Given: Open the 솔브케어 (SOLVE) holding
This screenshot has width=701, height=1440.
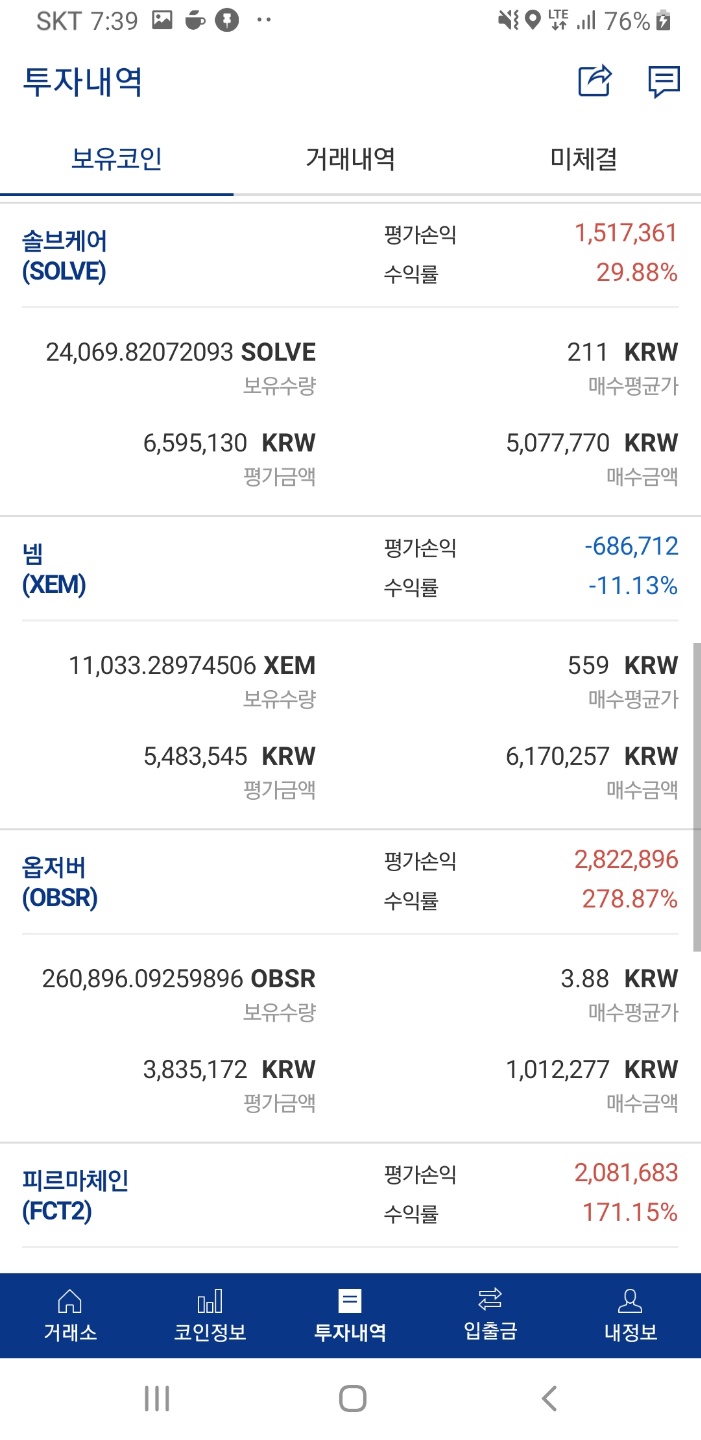Looking at the screenshot, I should 65,255.
